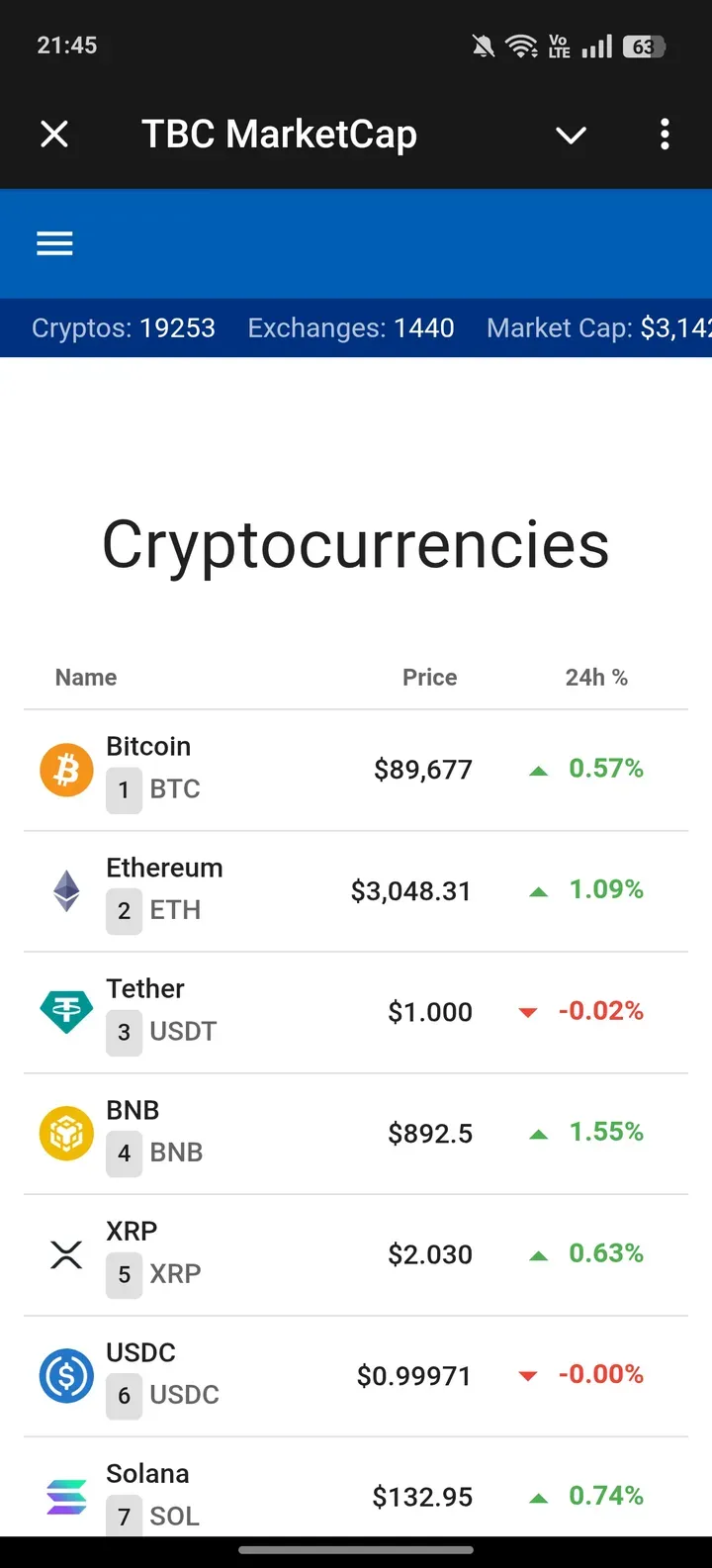Open the hamburger navigation menu
This screenshot has height=1568, width=712.
[54, 243]
